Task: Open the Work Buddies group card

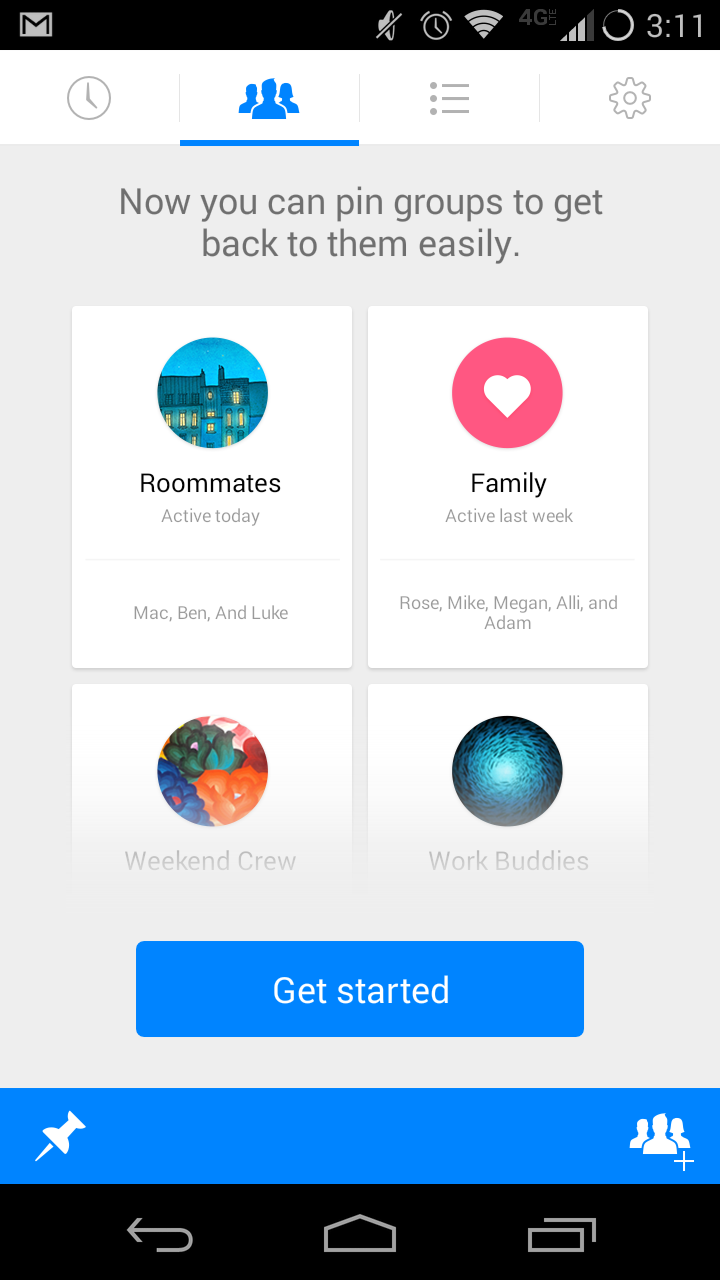Action: 508,790
